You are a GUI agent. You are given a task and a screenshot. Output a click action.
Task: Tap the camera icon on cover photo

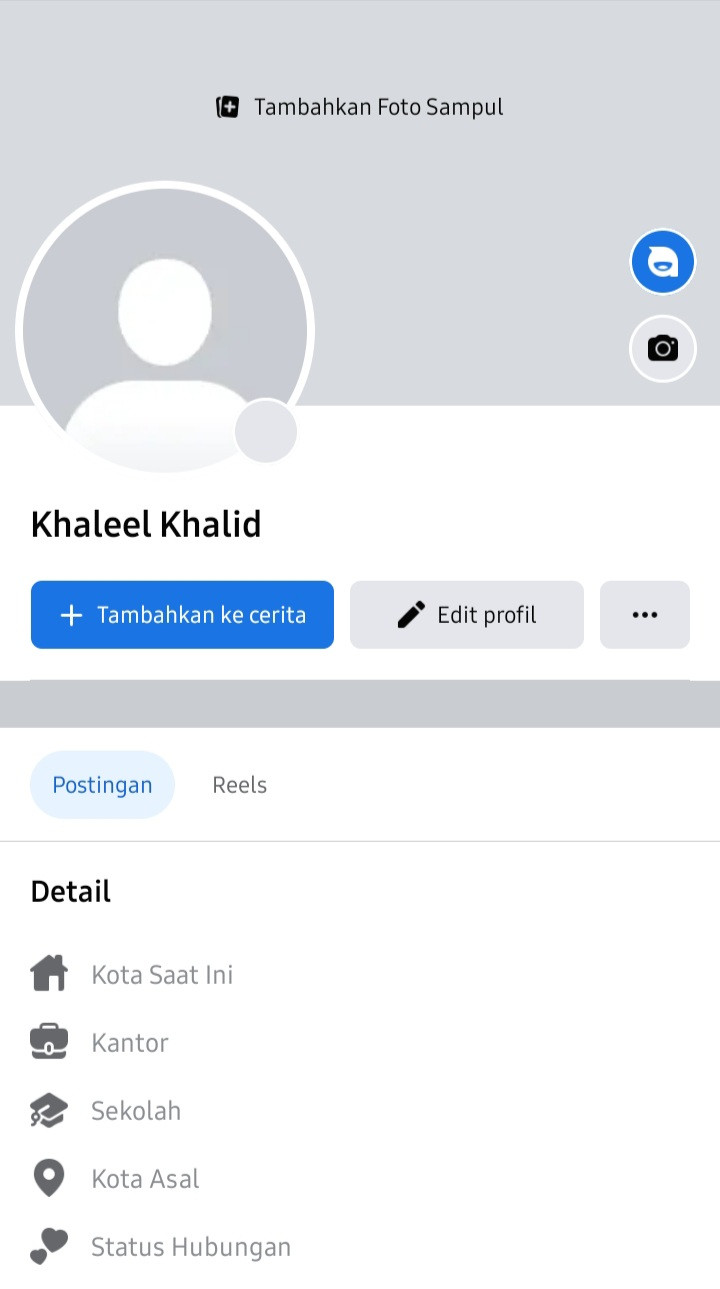click(662, 348)
